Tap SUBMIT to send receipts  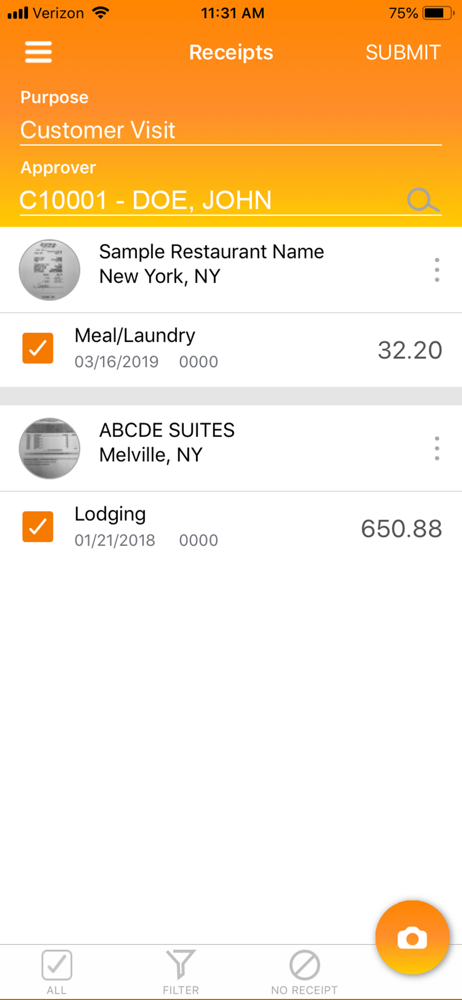point(403,52)
